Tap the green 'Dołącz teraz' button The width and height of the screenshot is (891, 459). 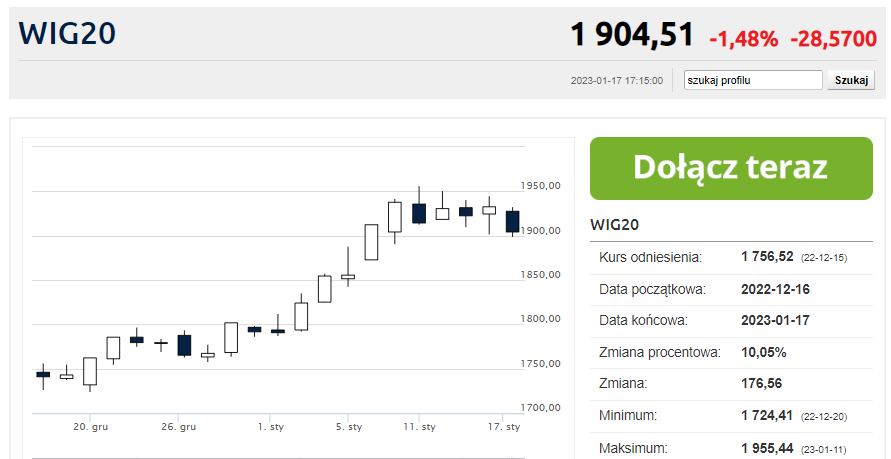731,168
